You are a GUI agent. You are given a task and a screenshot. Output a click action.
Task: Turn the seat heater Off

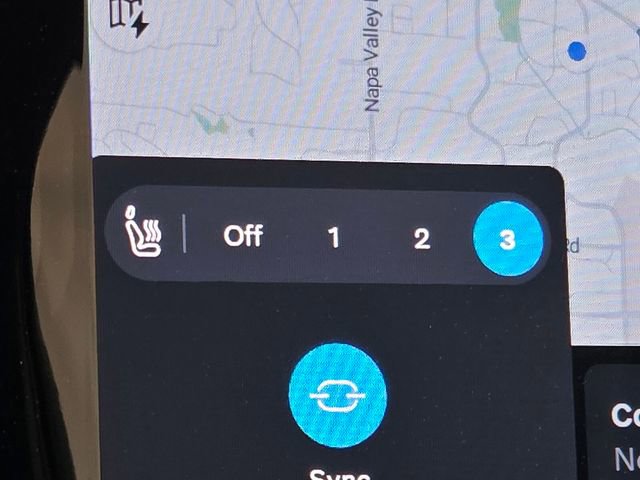point(243,237)
